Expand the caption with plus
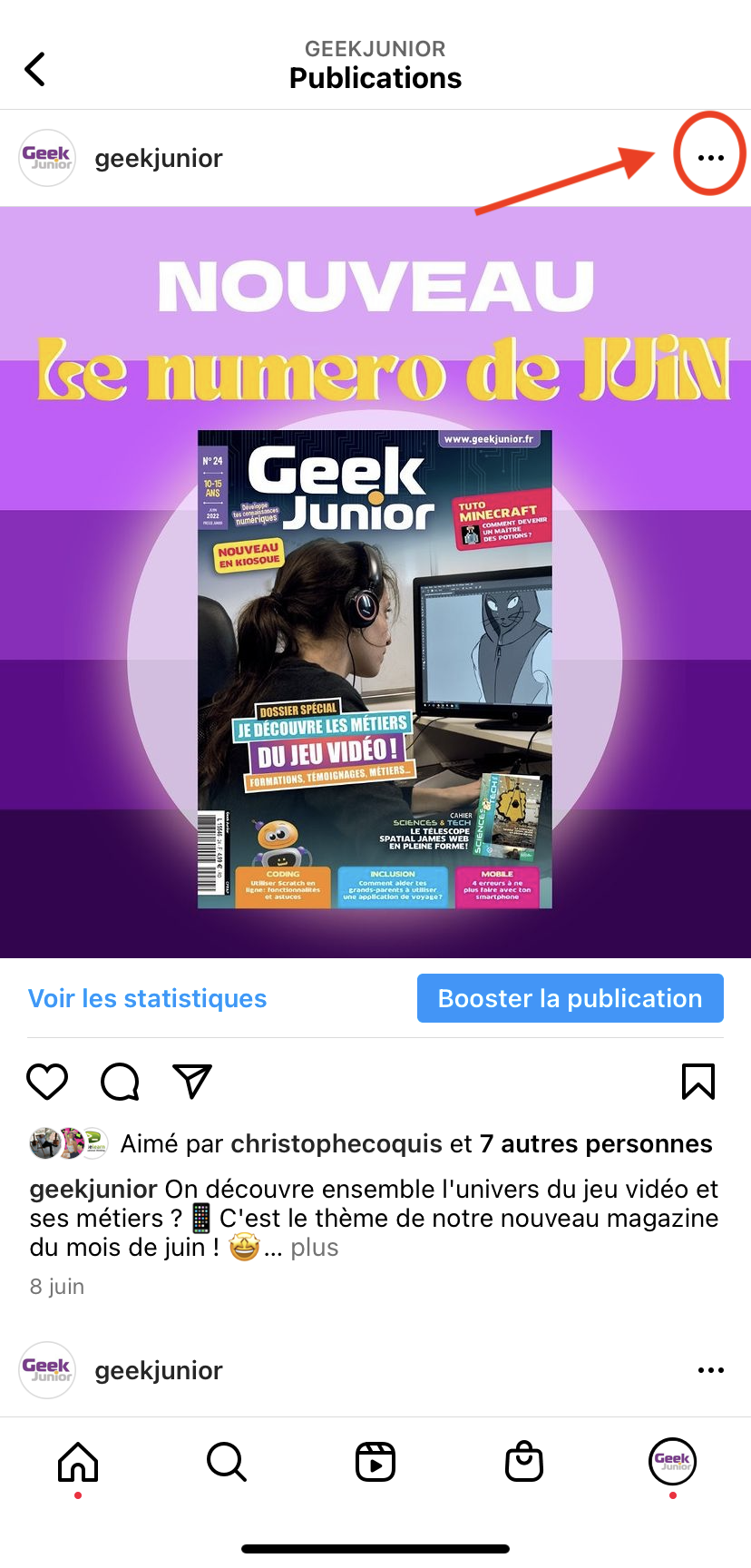Image resolution: width=751 pixels, height=1568 pixels. click(314, 1248)
